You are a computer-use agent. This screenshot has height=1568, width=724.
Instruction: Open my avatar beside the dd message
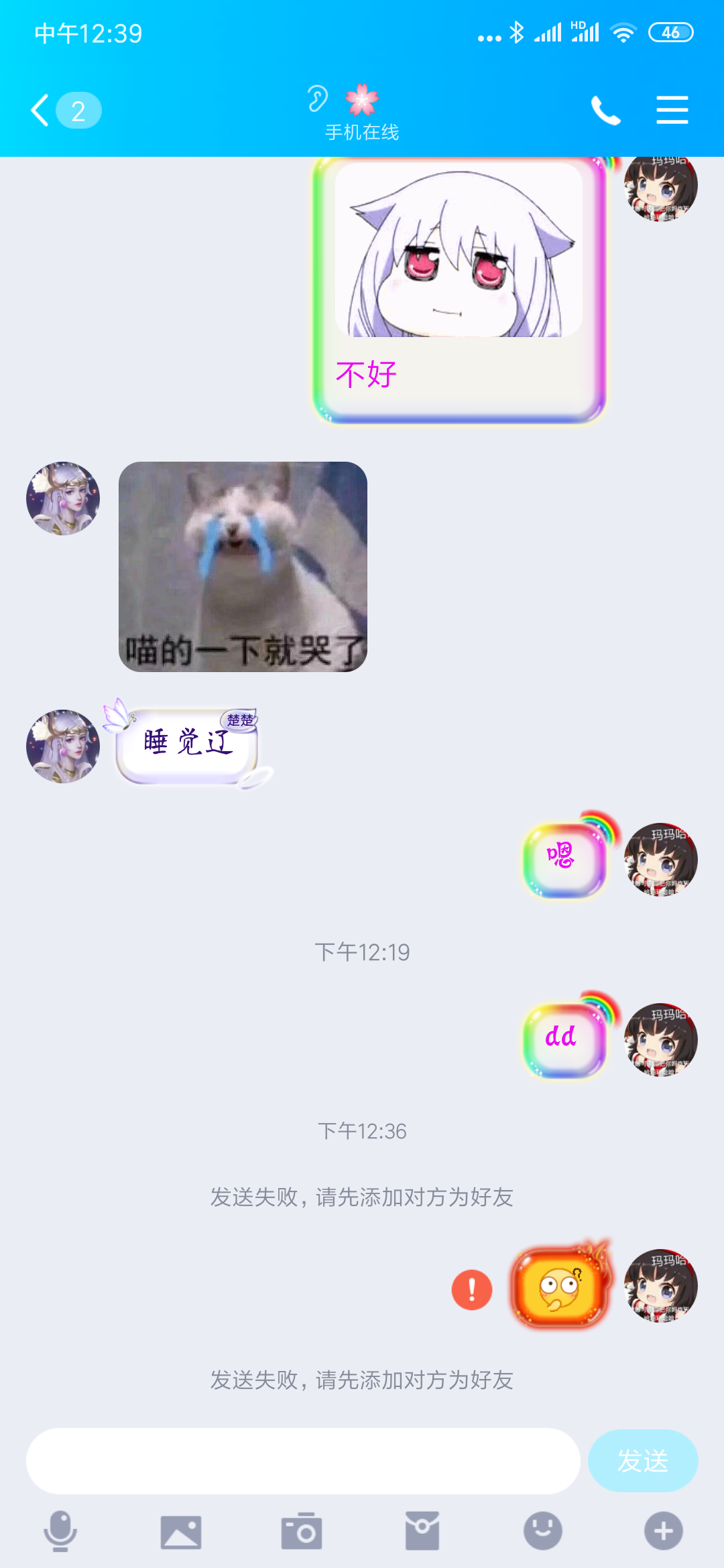pos(661,1040)
